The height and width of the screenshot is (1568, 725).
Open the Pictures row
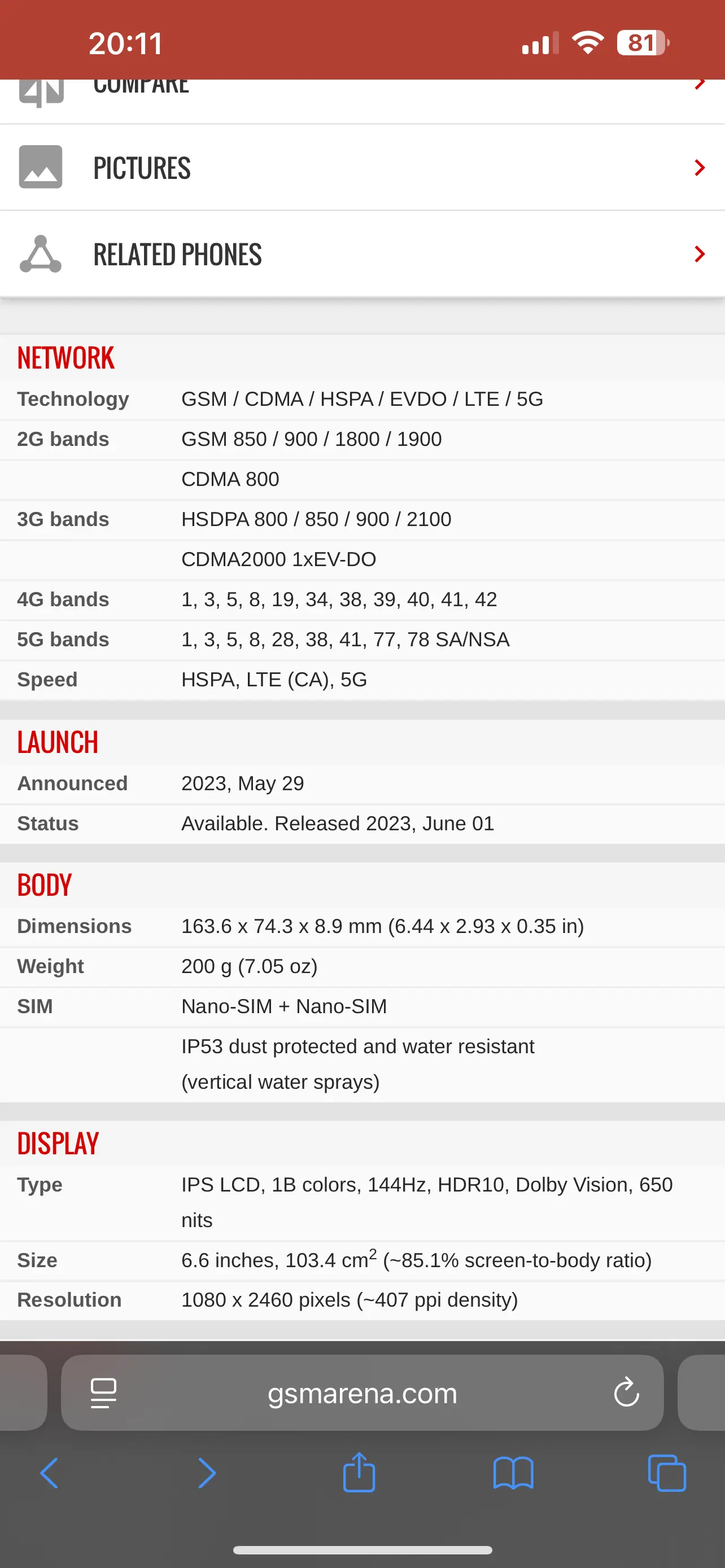tap(362, 168)
